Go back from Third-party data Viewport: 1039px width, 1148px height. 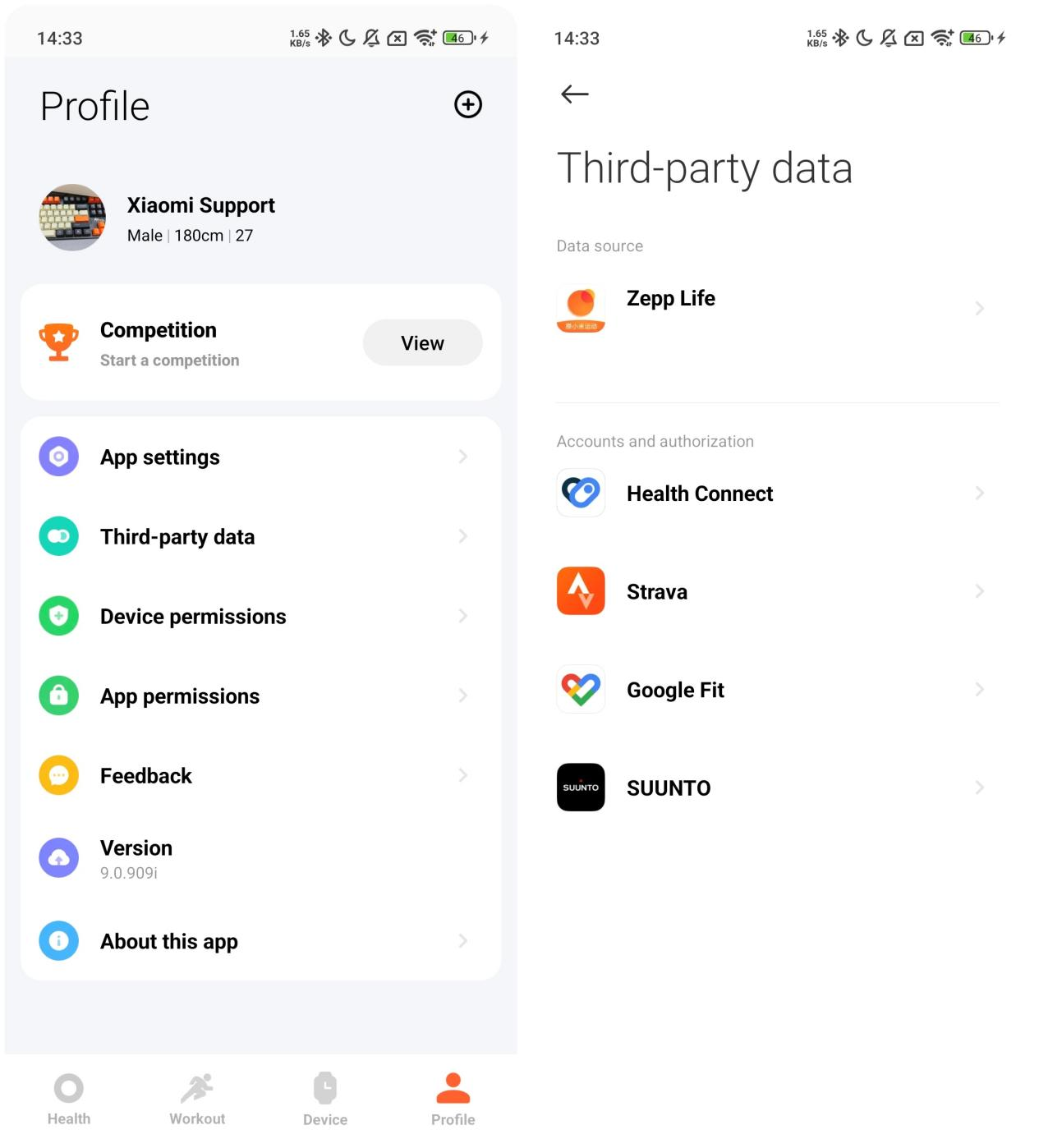point(574,94)
